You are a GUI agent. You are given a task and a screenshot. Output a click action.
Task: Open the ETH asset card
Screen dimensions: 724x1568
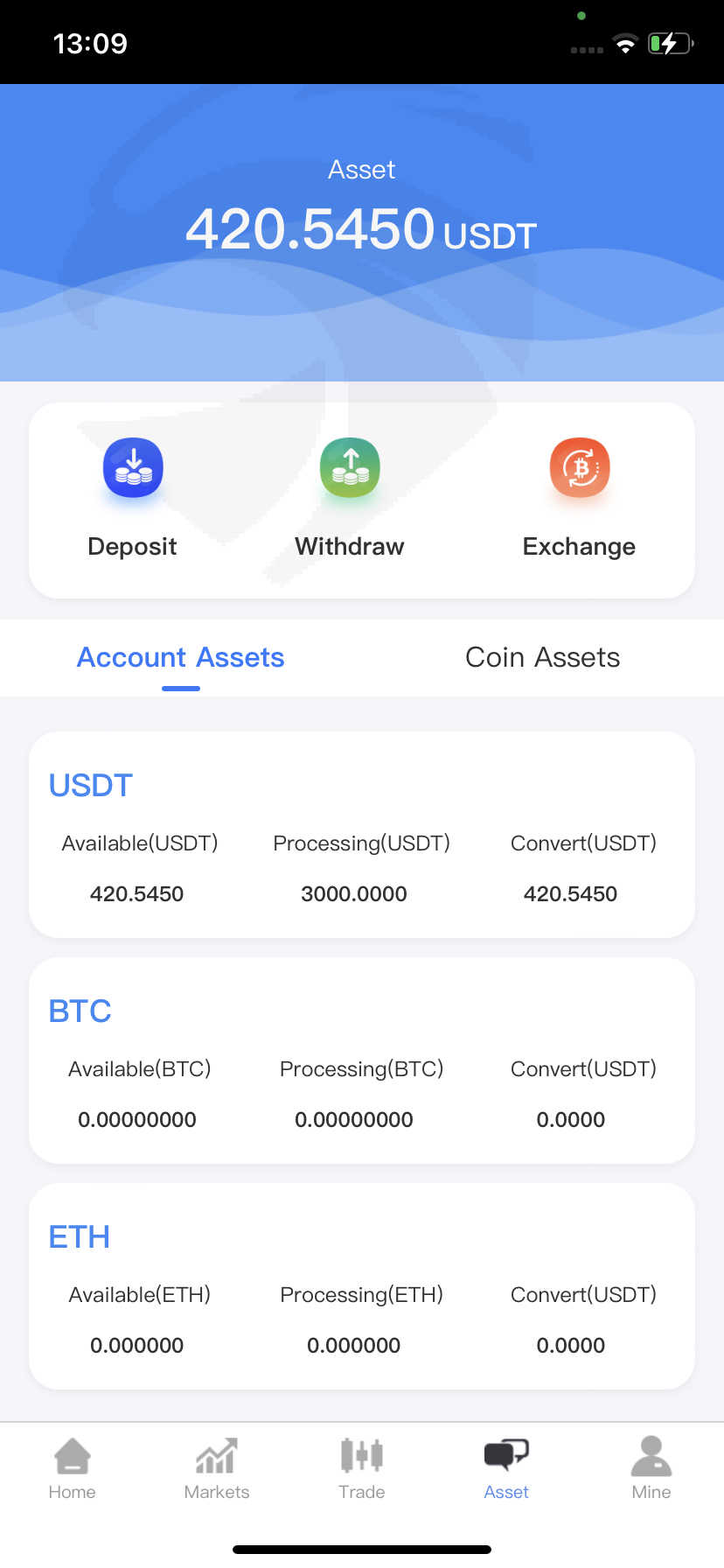point(362,1286)
